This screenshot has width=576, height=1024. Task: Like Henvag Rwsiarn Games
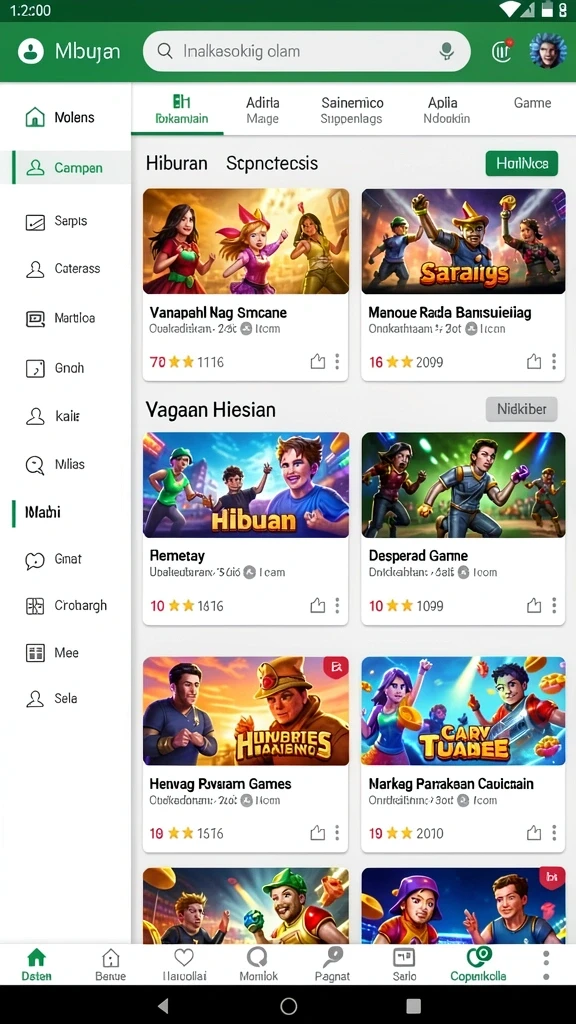coord(317,833)
